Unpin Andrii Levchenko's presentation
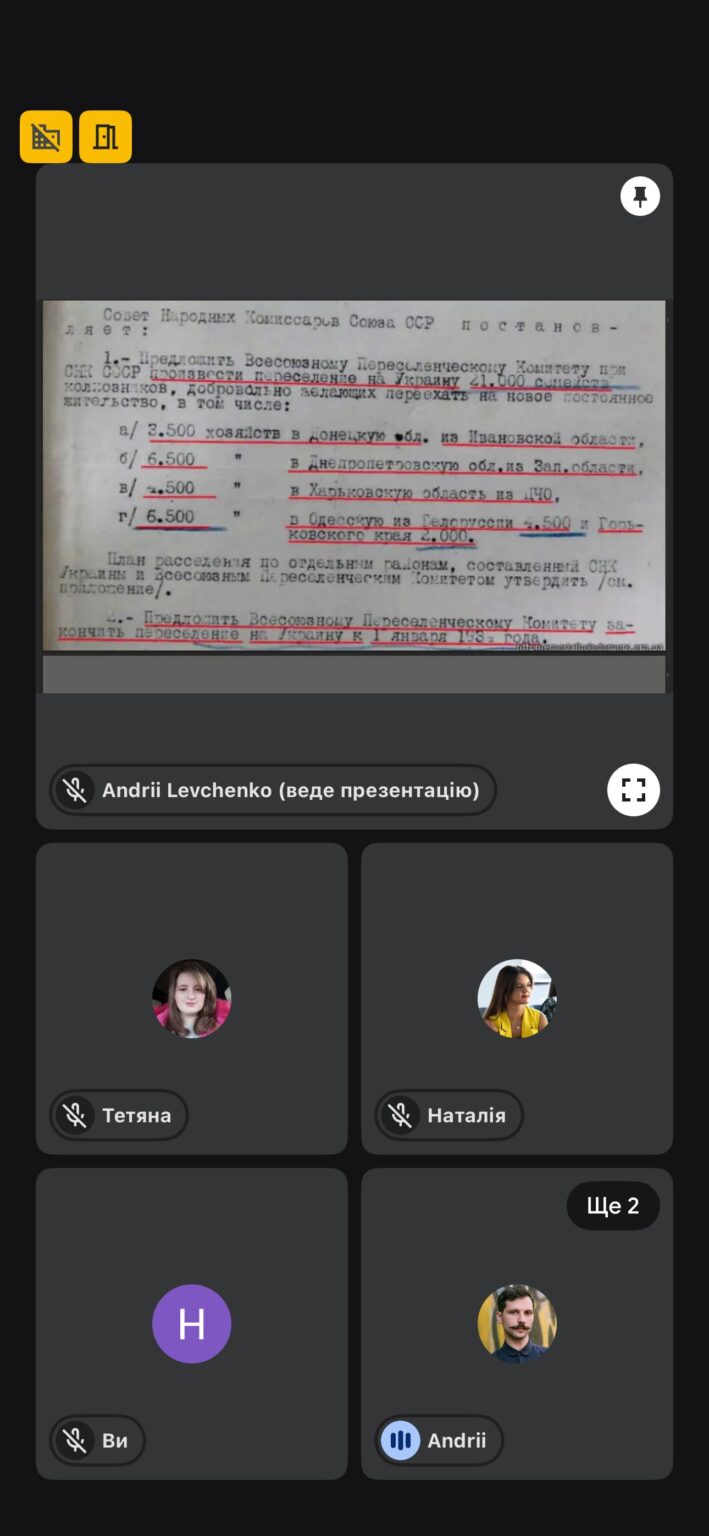Screen dimensions: 709x1536 coord(640,196)
